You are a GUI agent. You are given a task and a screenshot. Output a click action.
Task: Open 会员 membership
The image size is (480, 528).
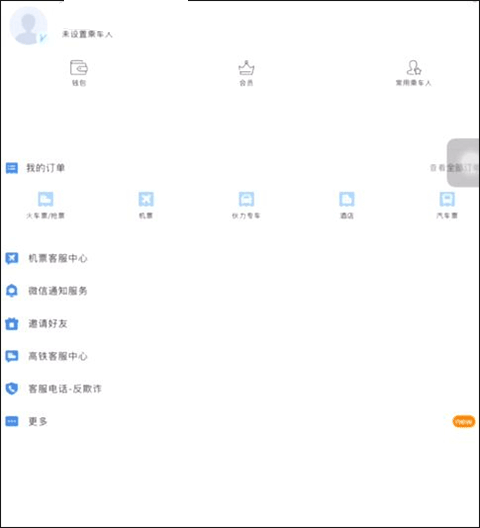[246, 73]
